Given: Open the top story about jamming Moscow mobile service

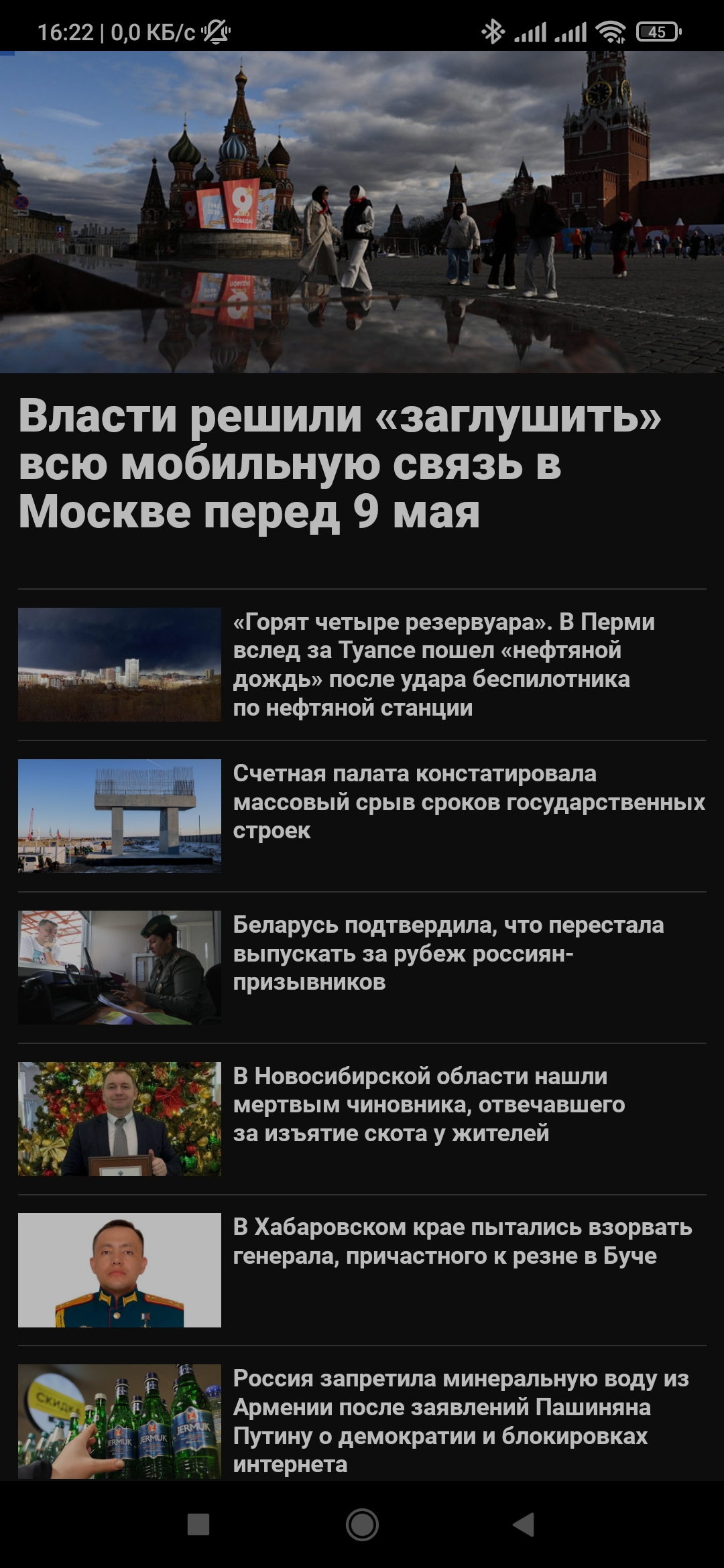Looking at the screenshot, I should (x=340, y=464).
